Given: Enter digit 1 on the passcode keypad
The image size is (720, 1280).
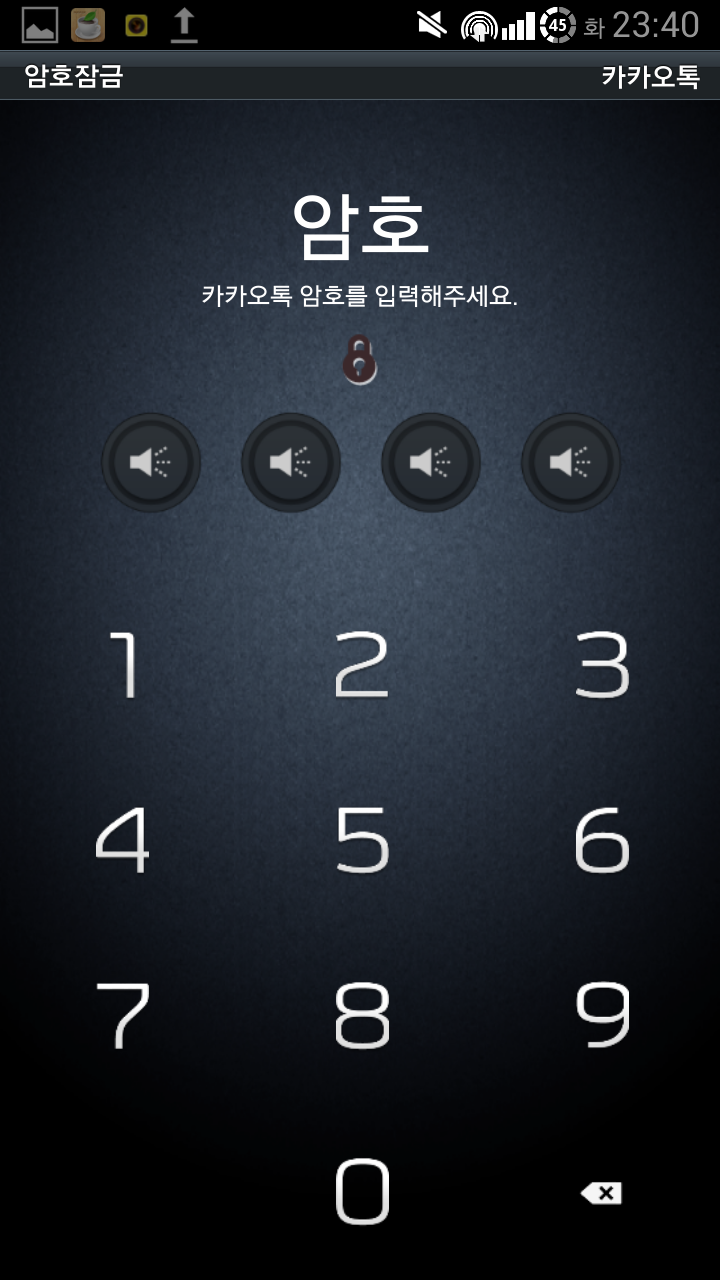Looking at the screenshot, I should [x=124, y=664].
